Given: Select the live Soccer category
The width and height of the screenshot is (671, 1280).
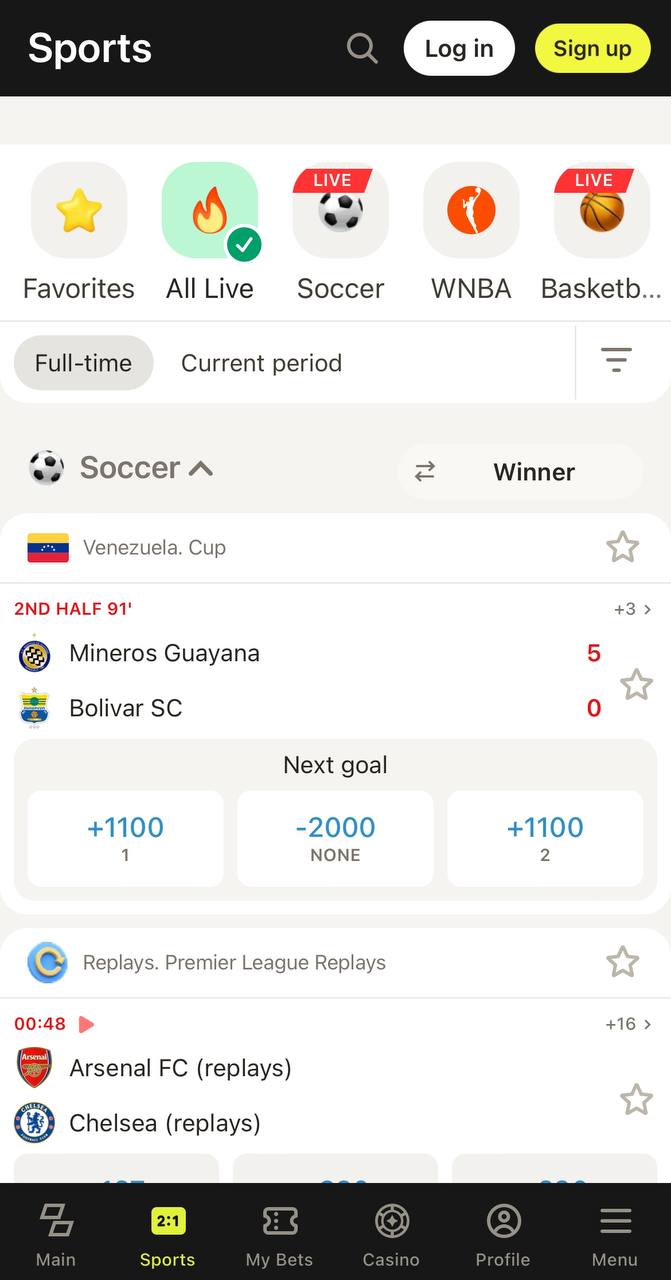Looking at the screenshot, I should click(340, 232).
